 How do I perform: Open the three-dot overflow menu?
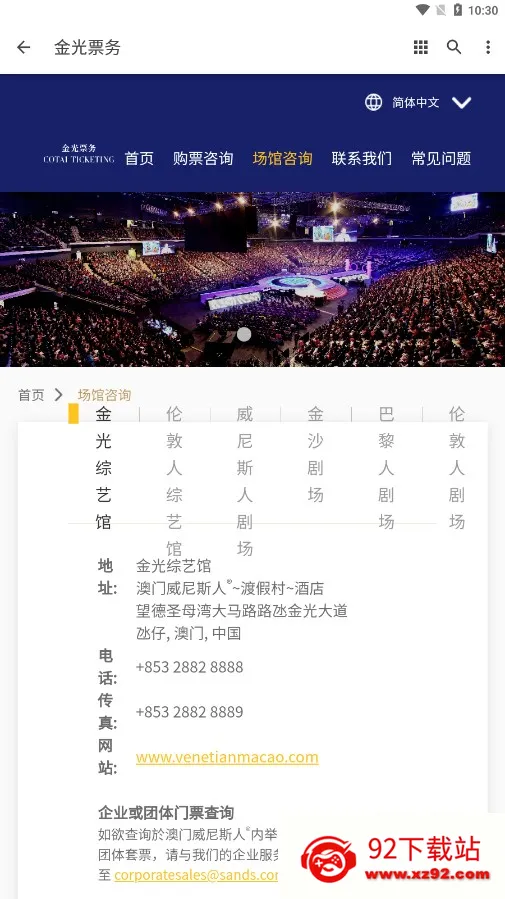(x=488, y=47)
